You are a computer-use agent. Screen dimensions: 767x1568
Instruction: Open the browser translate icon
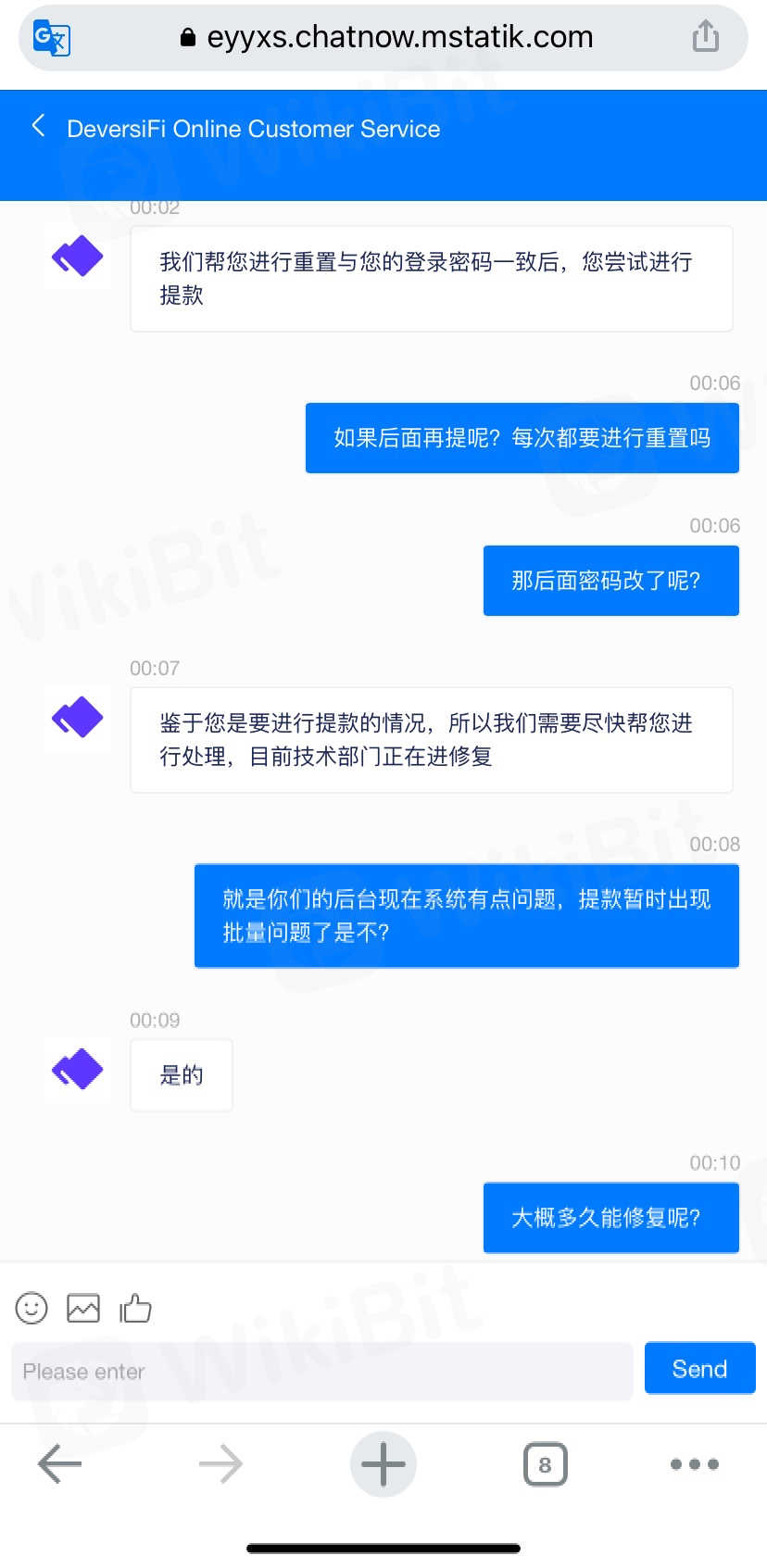click(x=51, y=38)
